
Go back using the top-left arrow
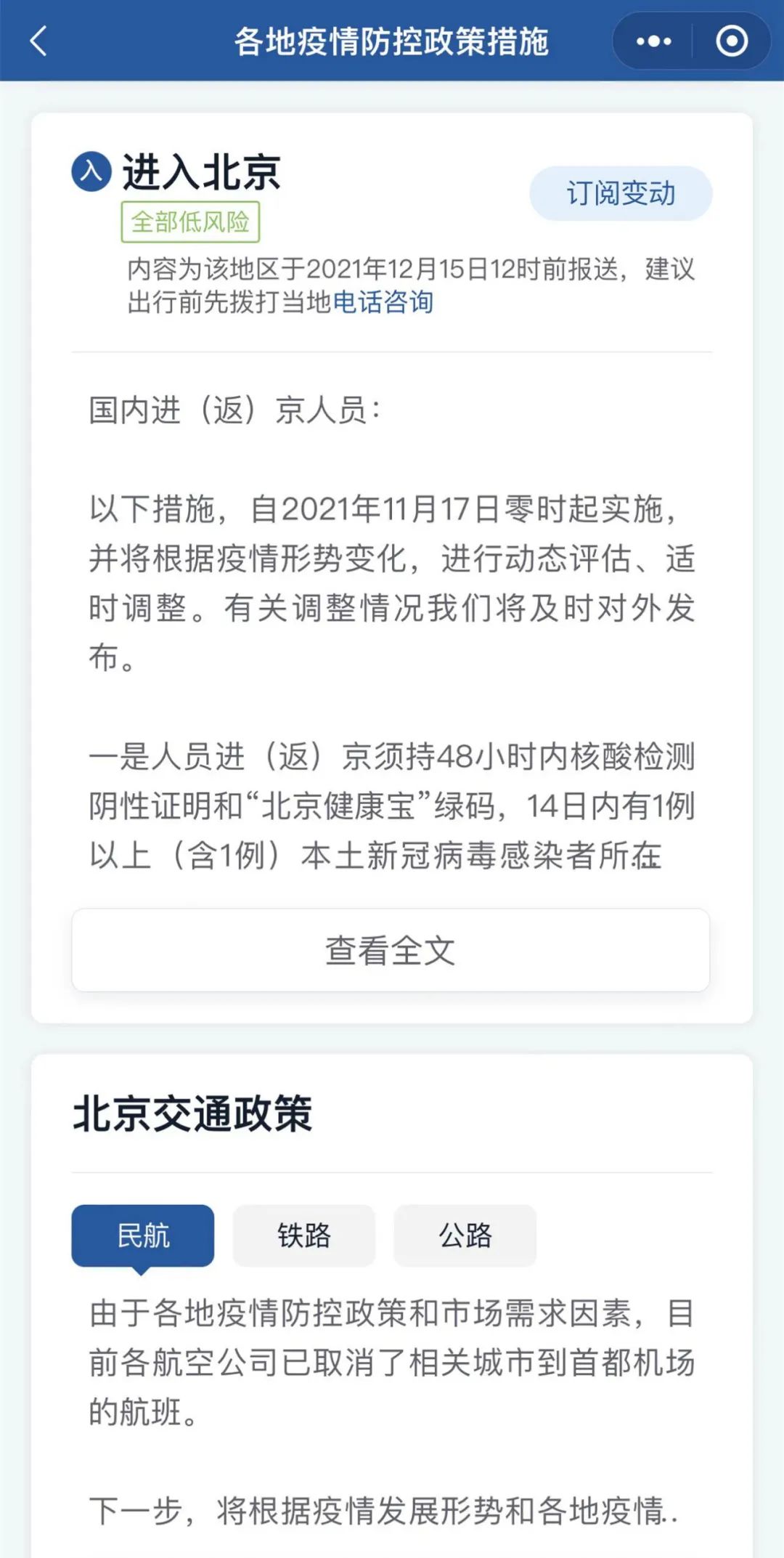pos(39,41)
